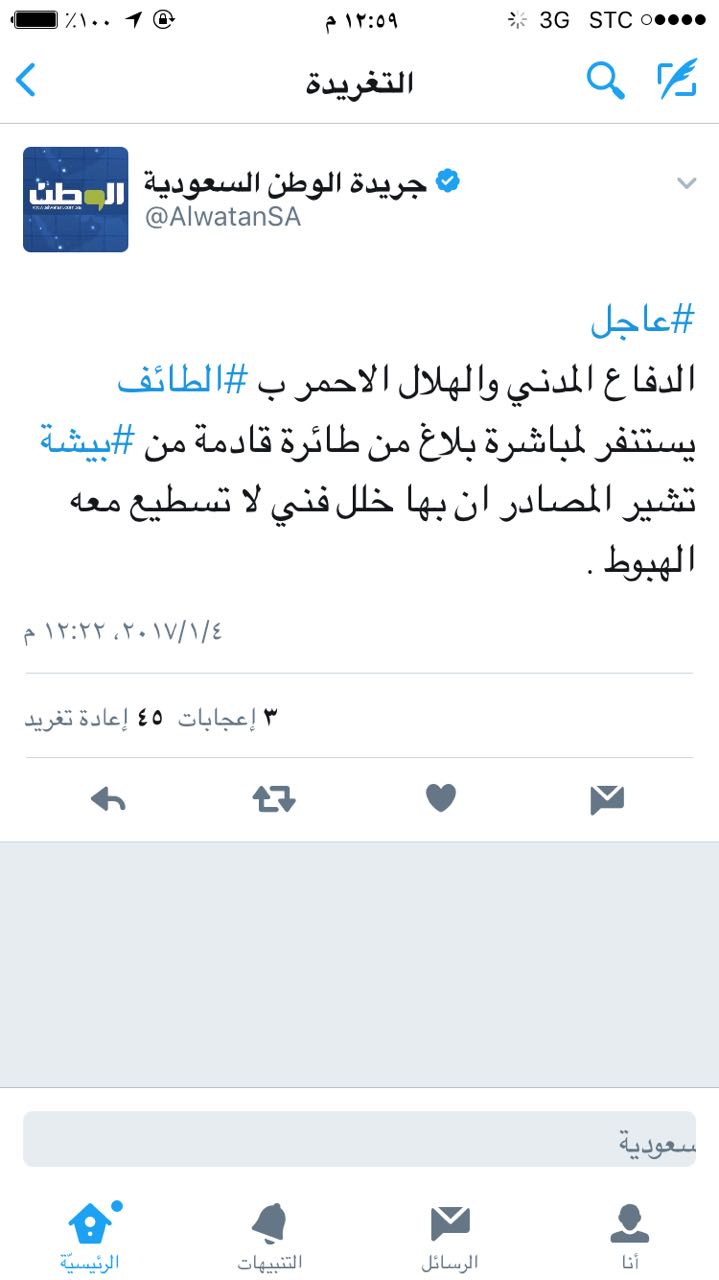Switch to the التنبيهات notifications tab
The height and width of the screenshot is (1280, 719).
coord(270,1236)
